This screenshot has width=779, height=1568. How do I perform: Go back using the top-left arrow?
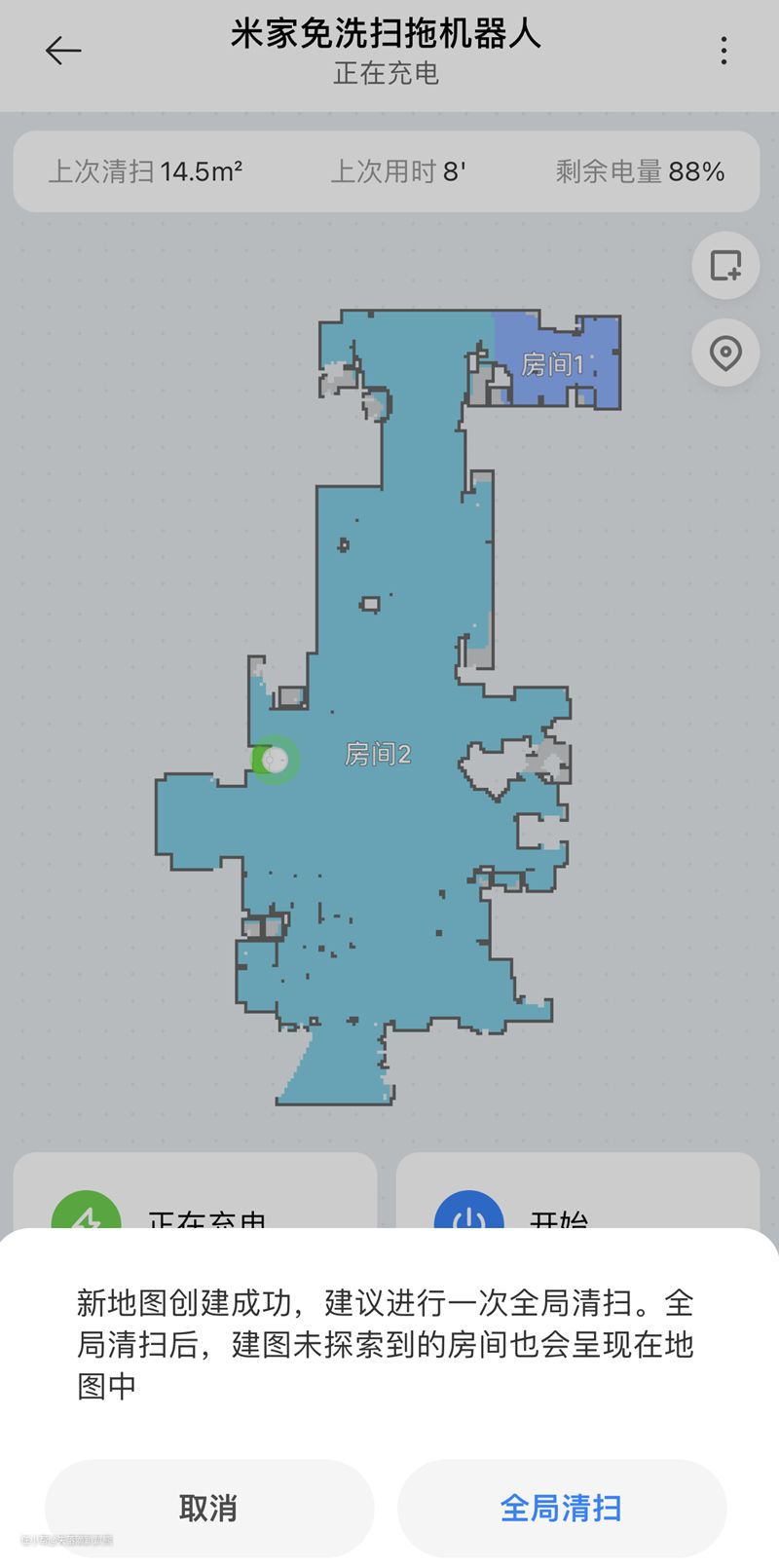point(63,51)
